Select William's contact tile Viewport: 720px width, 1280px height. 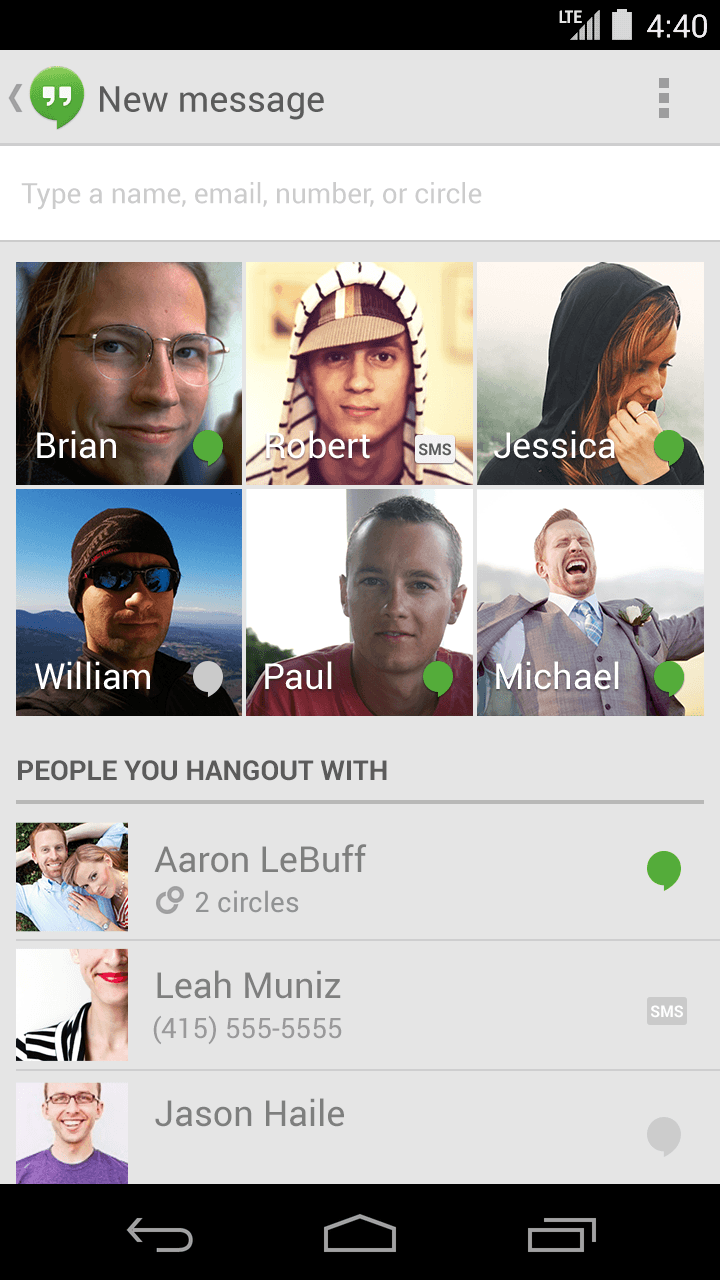pyautogui.click(x=129, y=602)
